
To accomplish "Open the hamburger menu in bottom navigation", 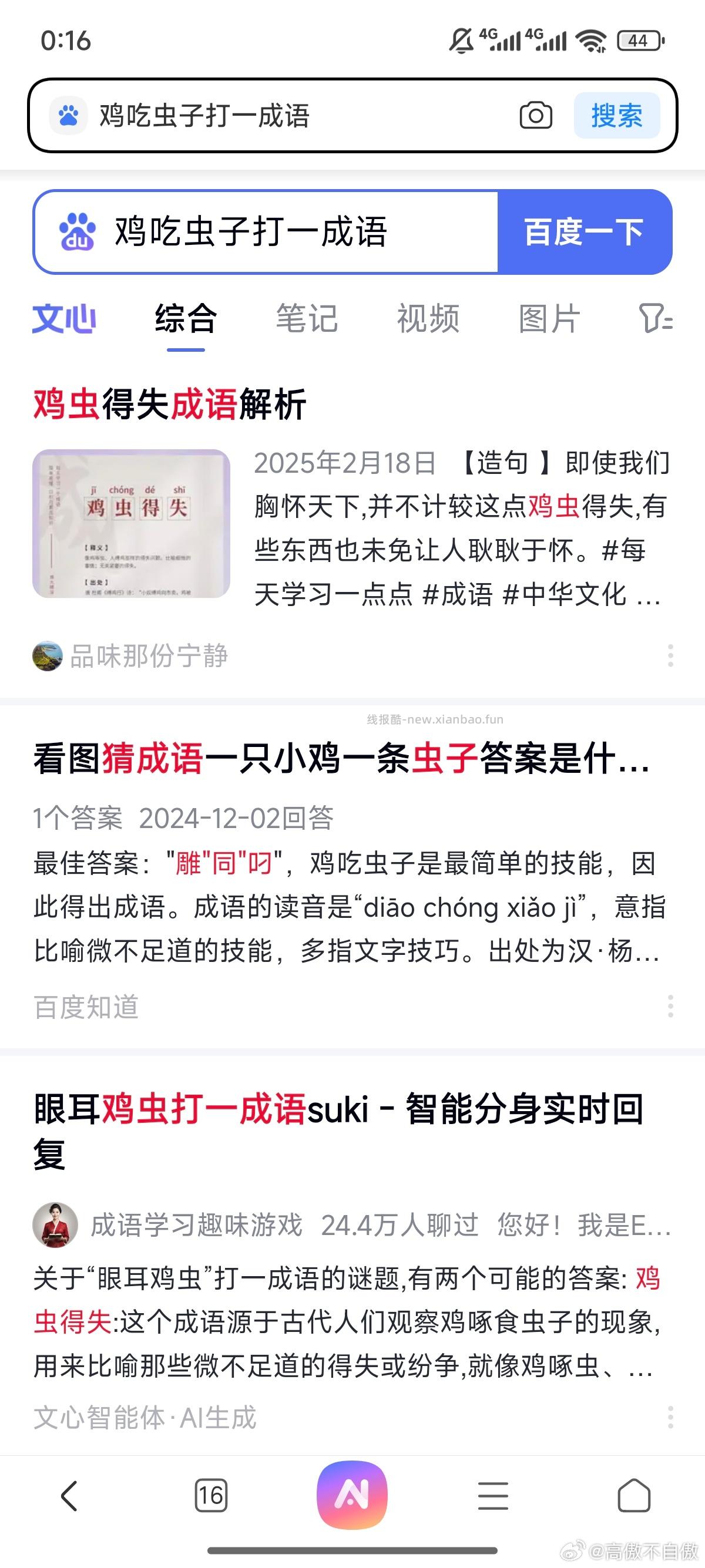I will 493,1495.
